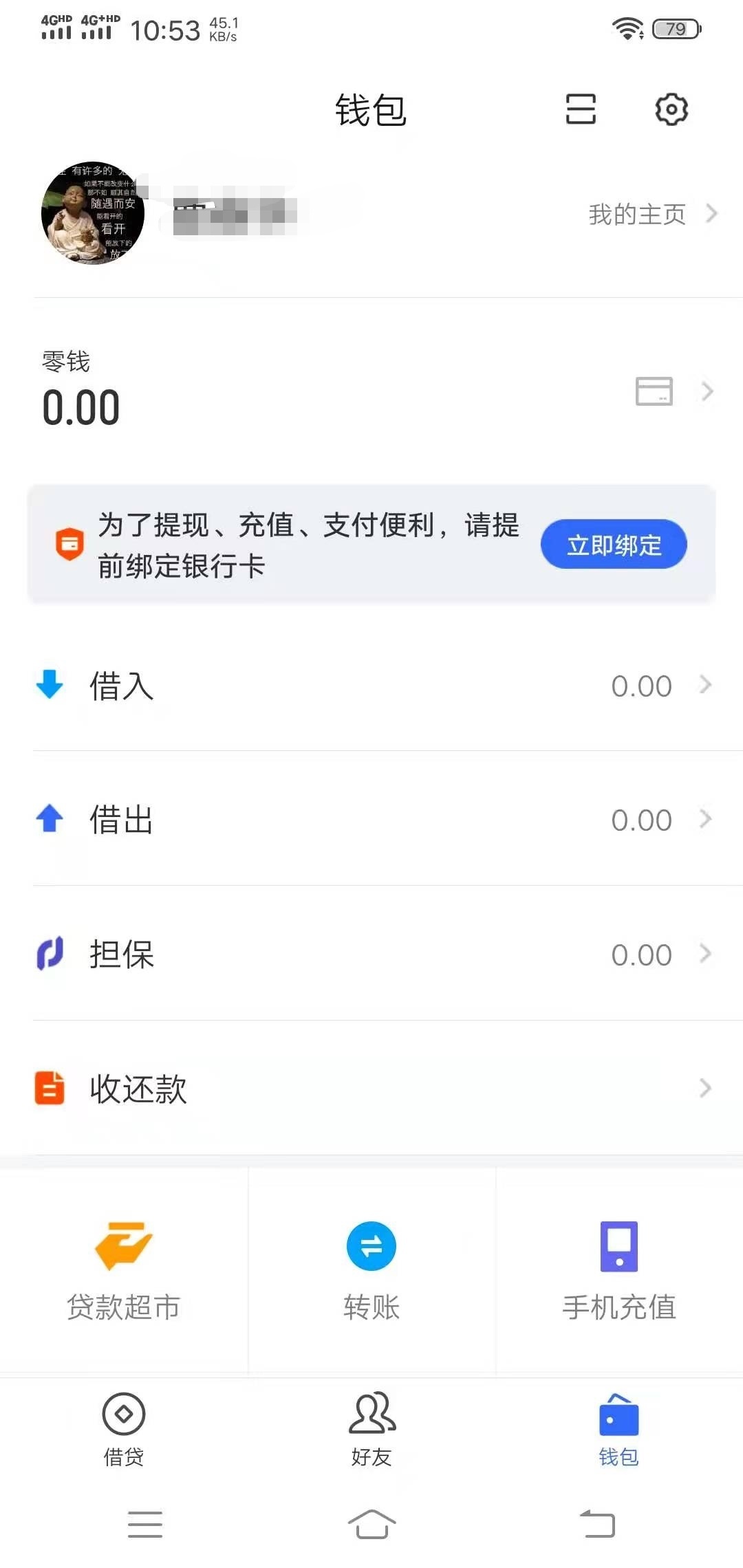743x1568 pixels.
Task: Open the 收还款 row
Action: [x=371, y=1089]
